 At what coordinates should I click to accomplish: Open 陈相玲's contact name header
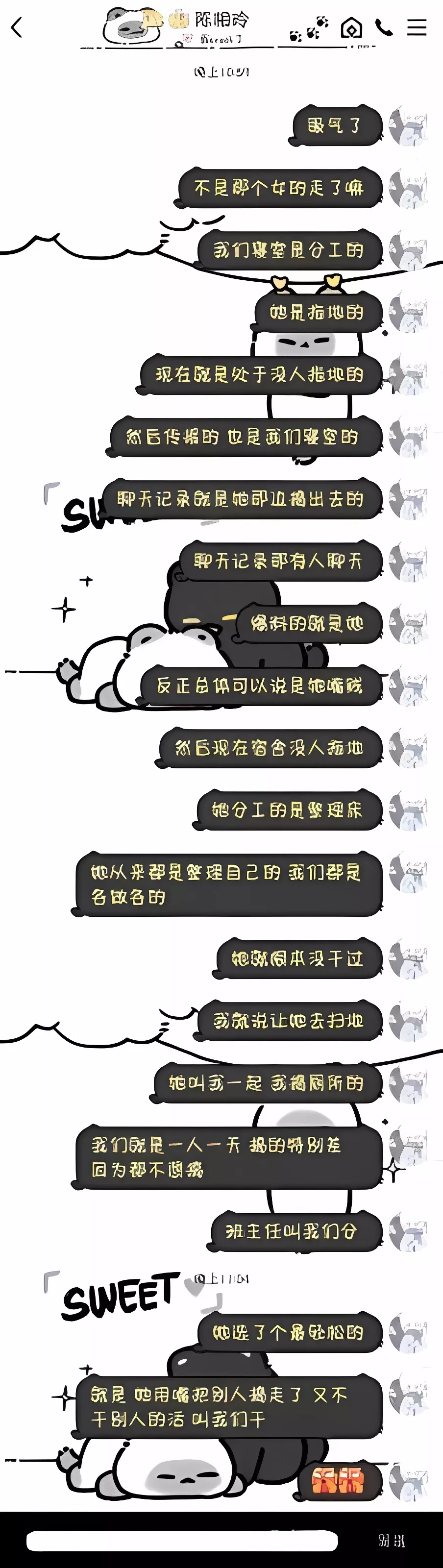click(x=221, y=20)
